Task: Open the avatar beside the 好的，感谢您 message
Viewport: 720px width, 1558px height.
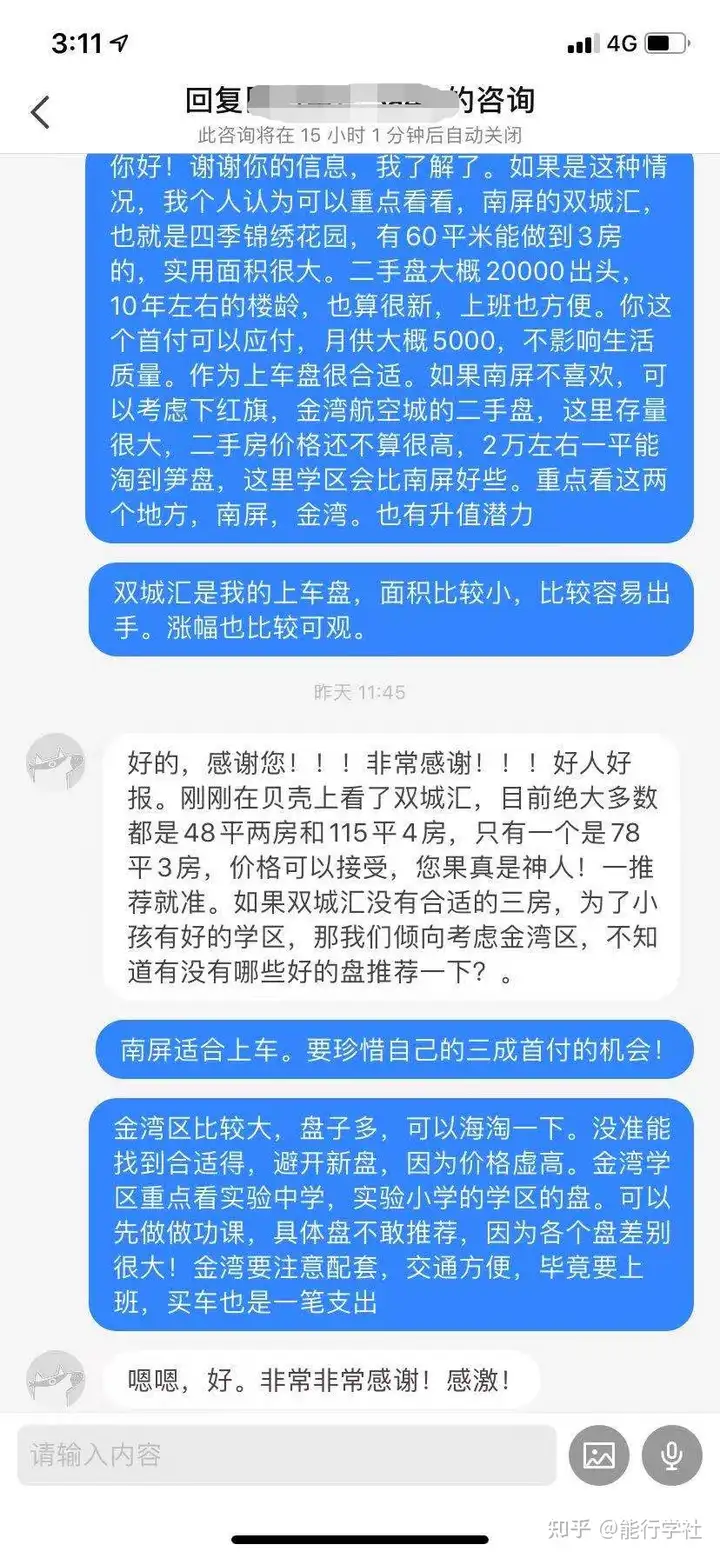Action: pos(55,762)
